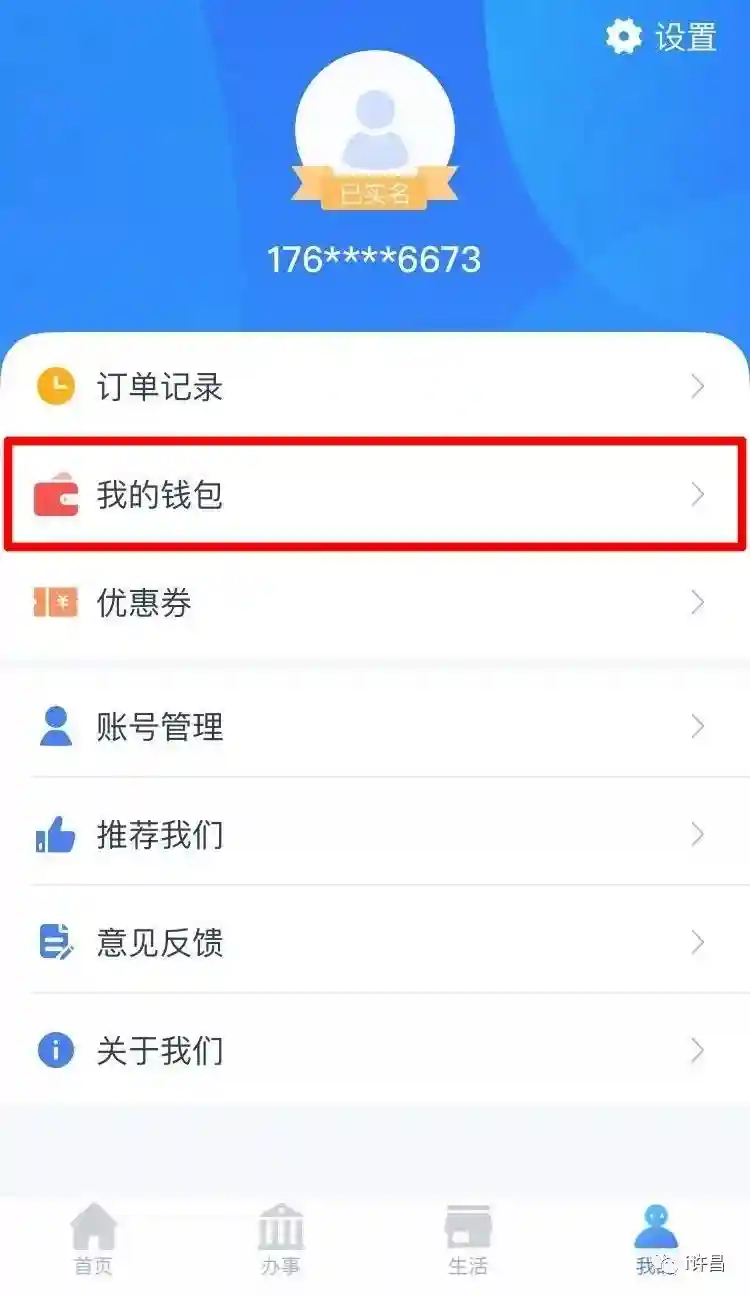Screen dimensions: 750x1296
Task: View 优惠券 coupons
Action: point(375,603)
